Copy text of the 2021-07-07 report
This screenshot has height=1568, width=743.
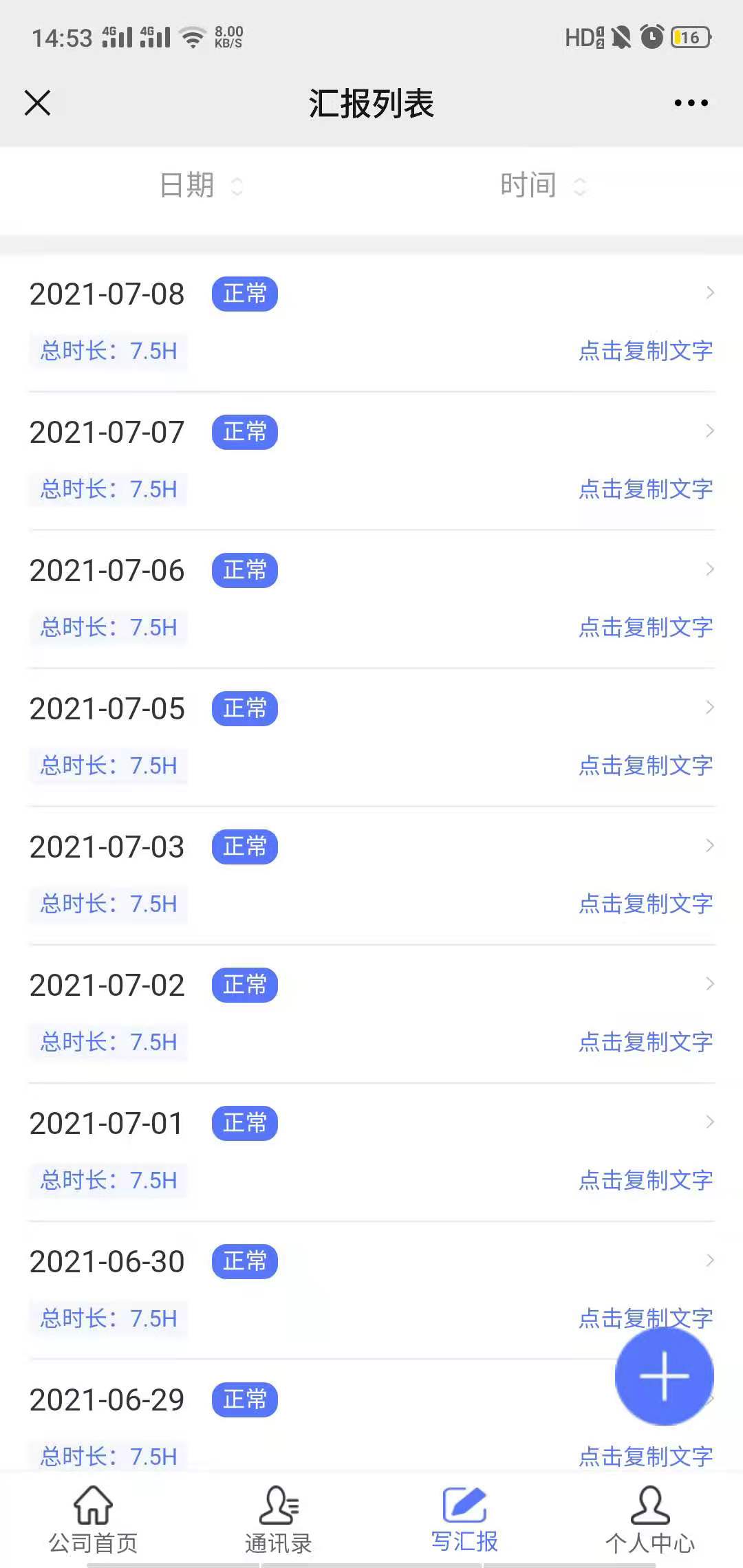pos(645,489)
